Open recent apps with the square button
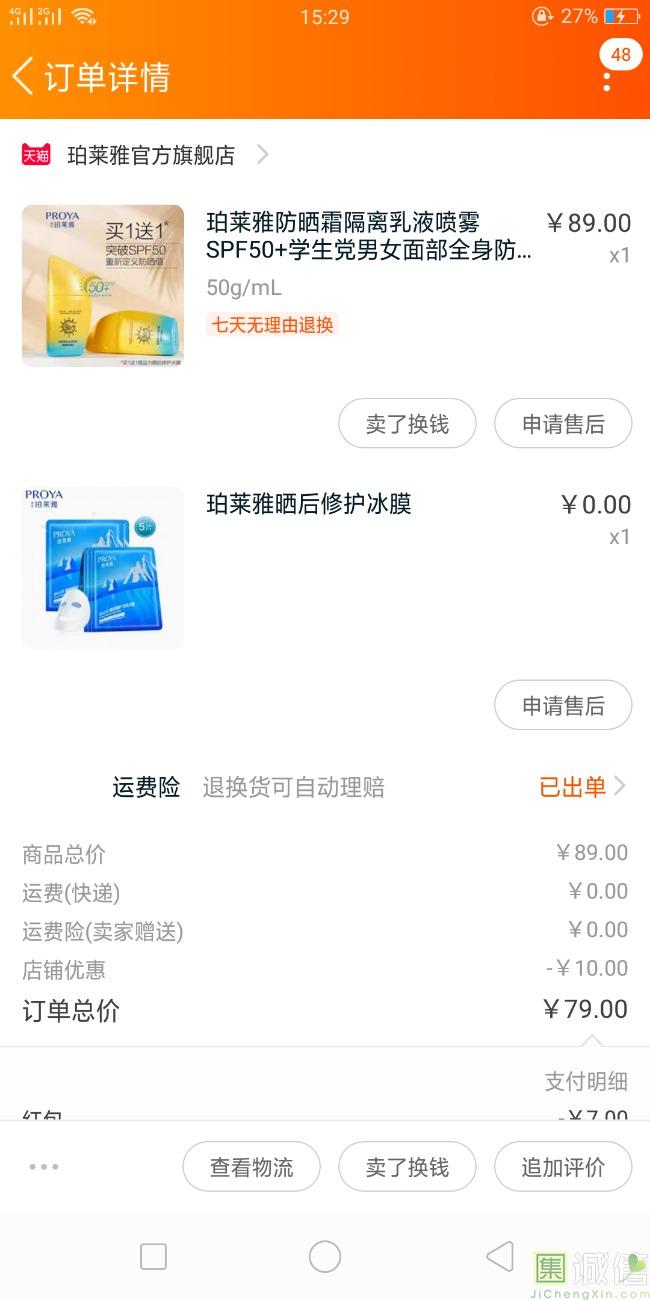The height and width of the screenshot is (1300, 650). tap(153, 1257)
